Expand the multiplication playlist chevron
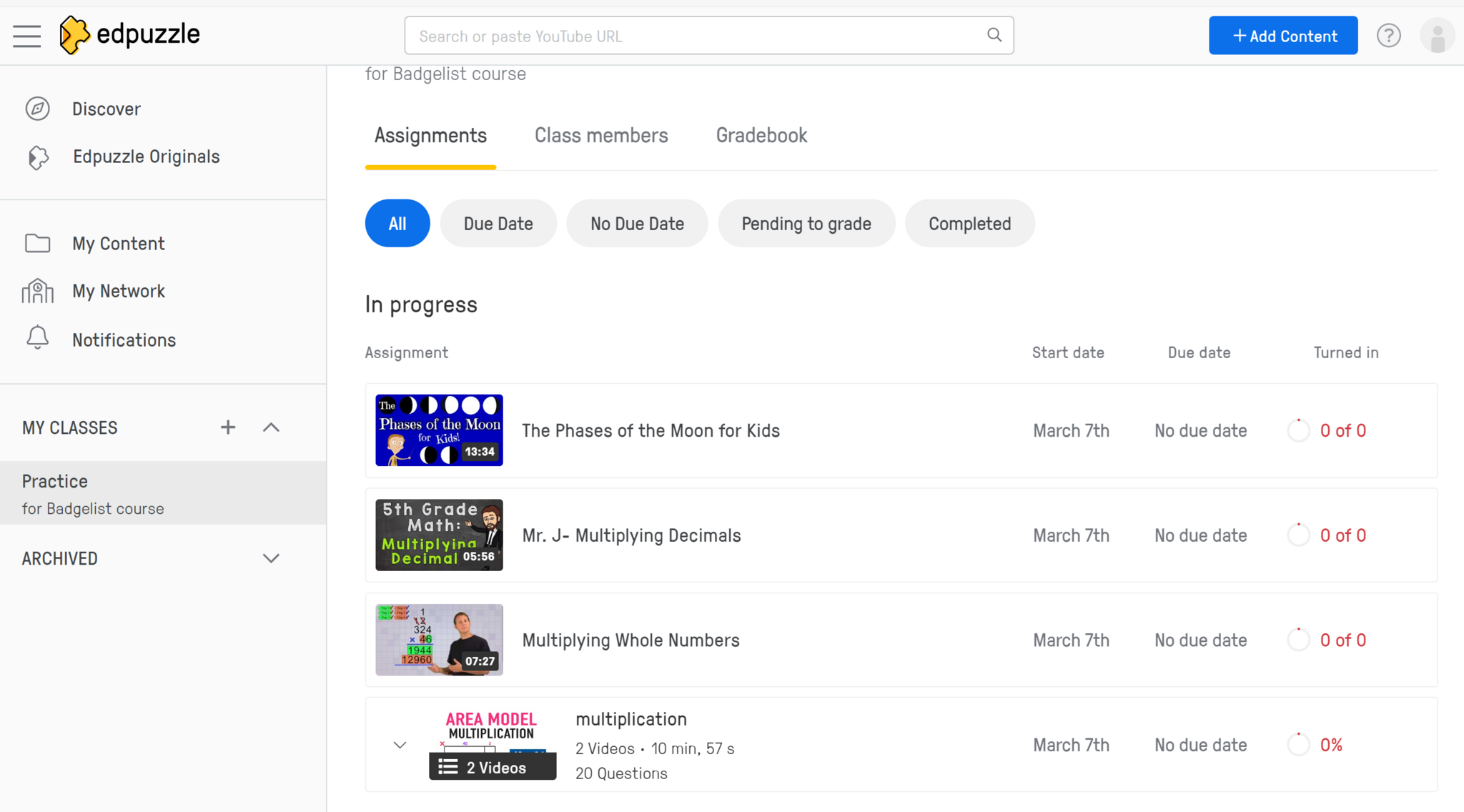 point(400,745)
